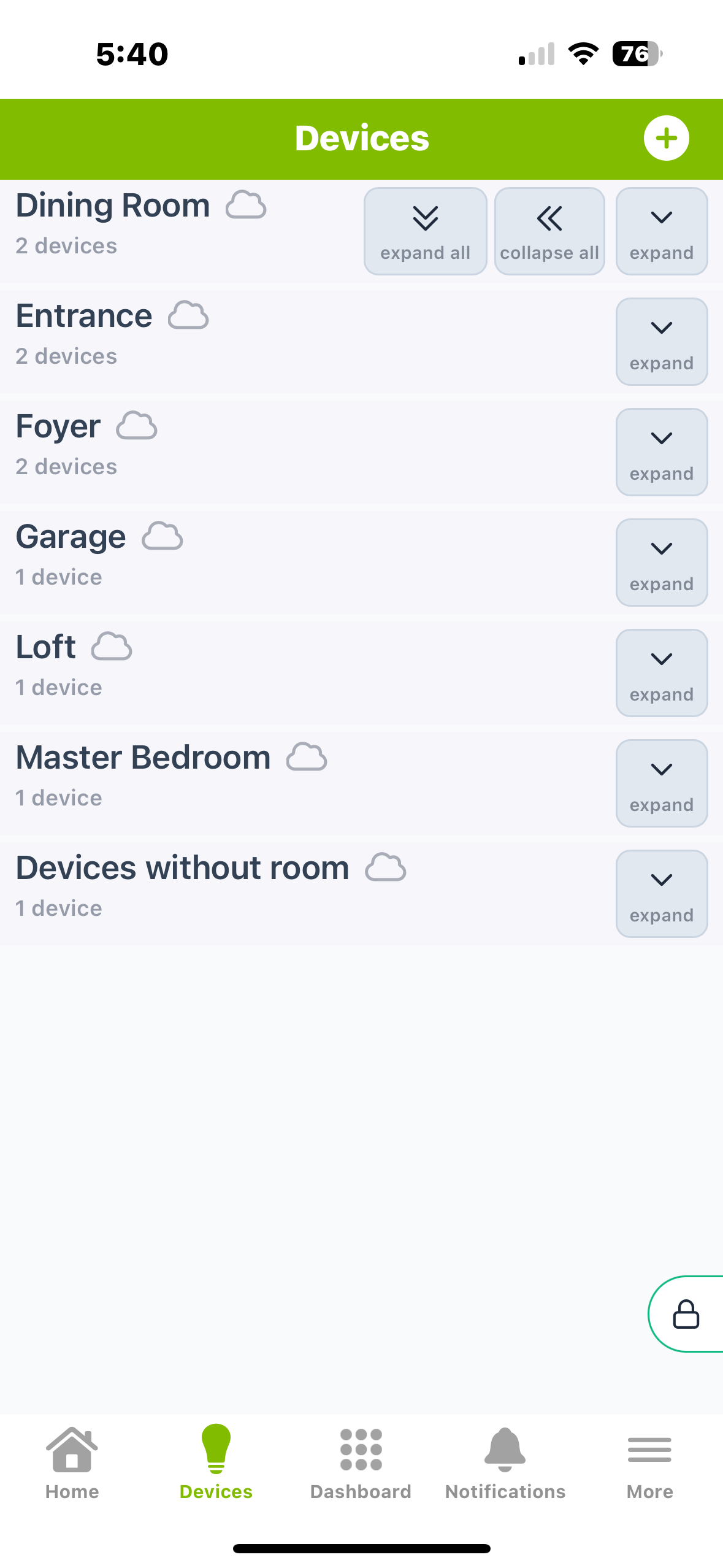The width and height of the screenshot is (723, 1568).
Task: Open the Dashboard tab
Action: [x=361, y=1463]
